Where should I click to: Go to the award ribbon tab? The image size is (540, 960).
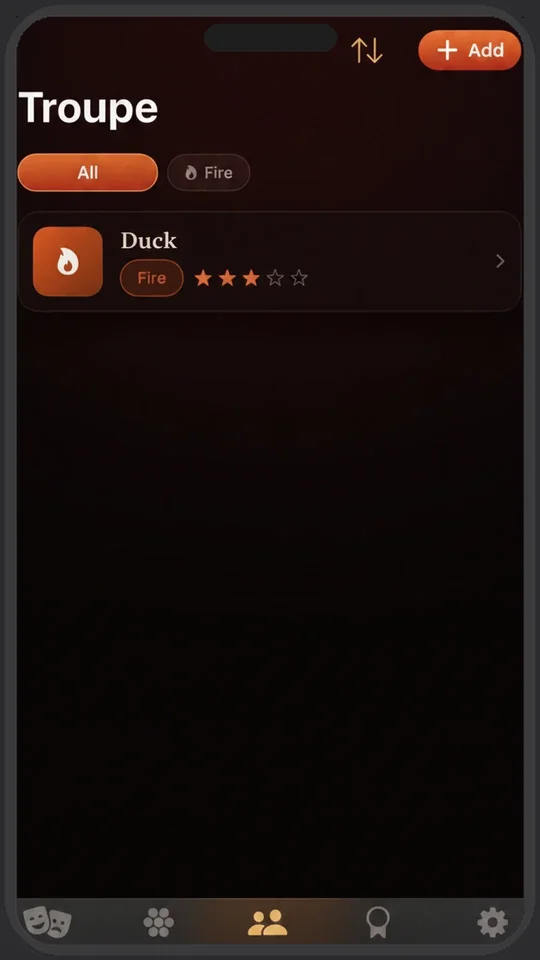point(378,922)
